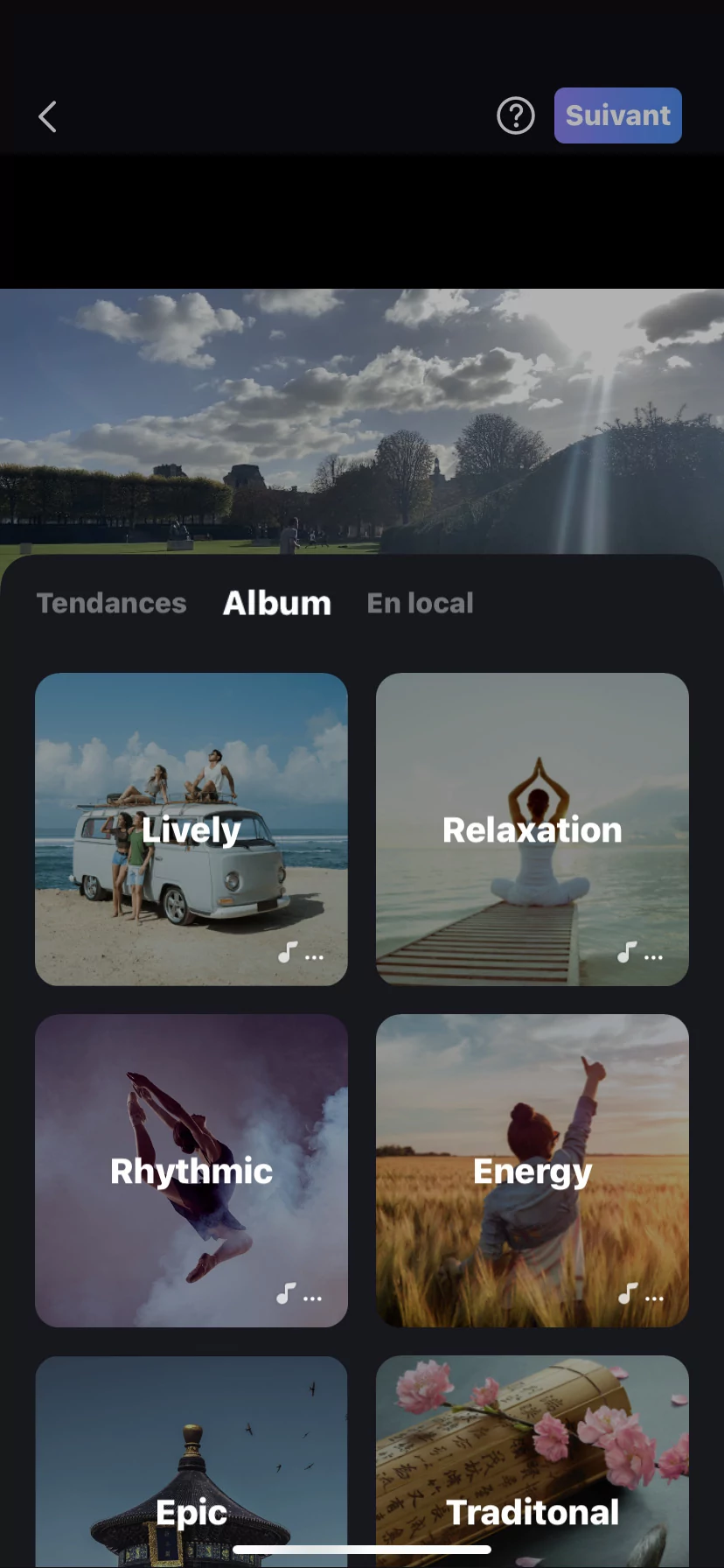Go back using the top-left arrow
Image resolution: width=724 pixels, height=1568 pixels.
(x=48, y=116)
